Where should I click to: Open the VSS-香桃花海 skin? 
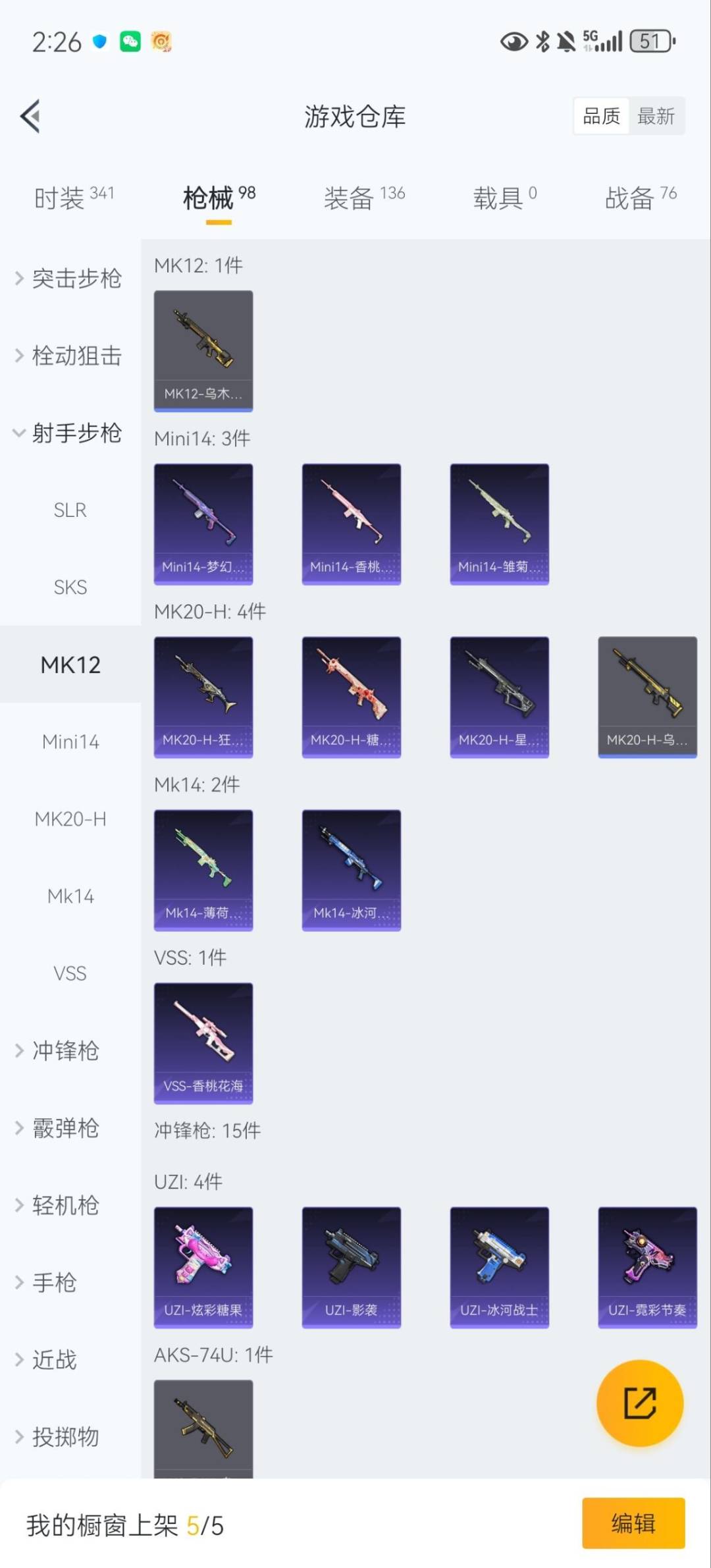tap(203, 1044)
